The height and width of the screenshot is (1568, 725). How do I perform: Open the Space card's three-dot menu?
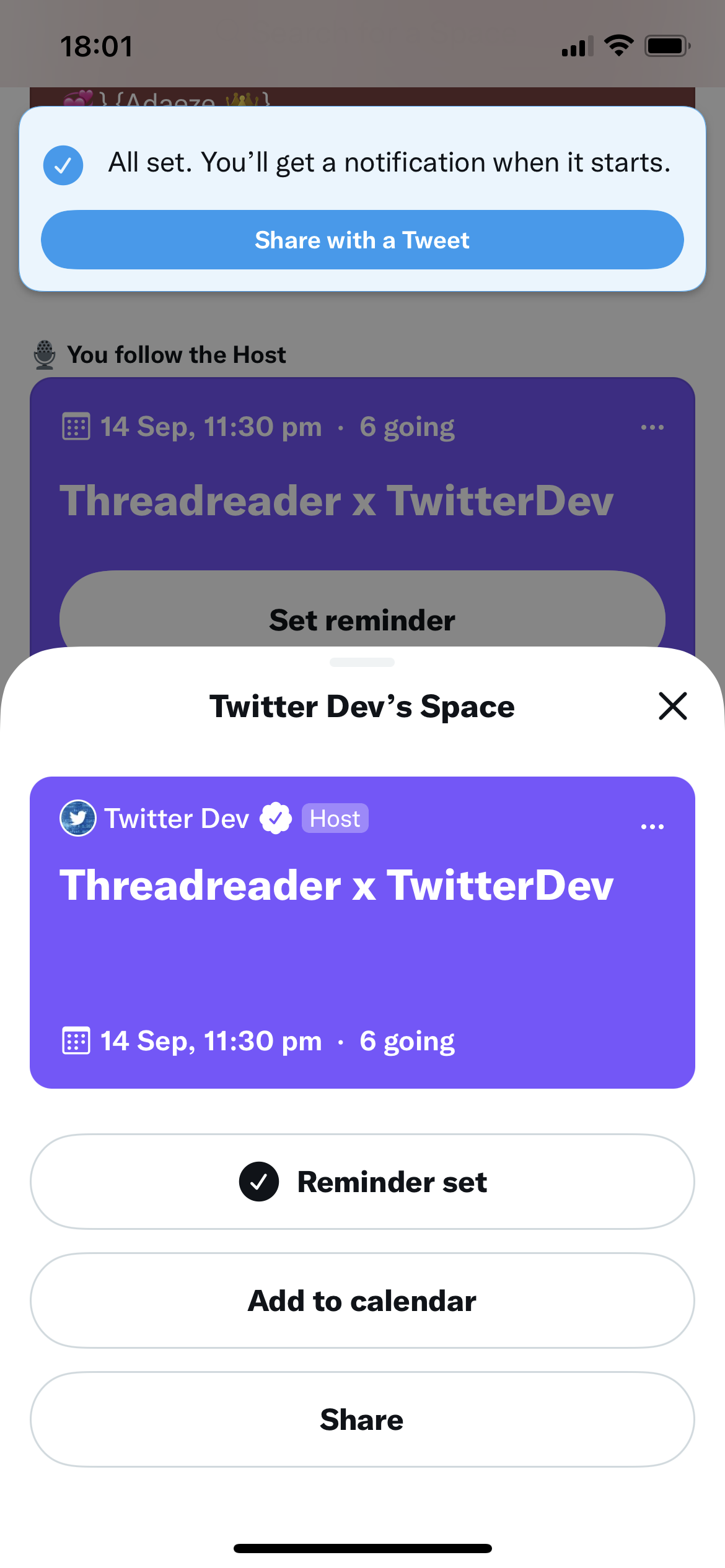(x=652, y=827)
